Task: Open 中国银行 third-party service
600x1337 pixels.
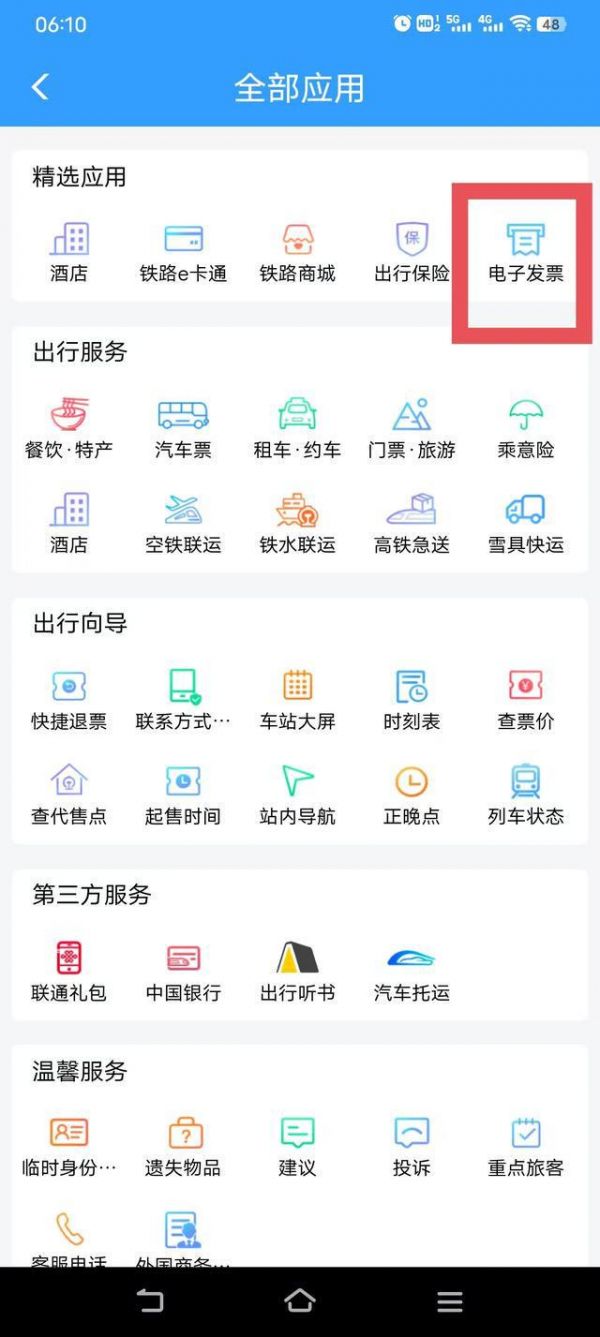Action: (x=183, y=970)
